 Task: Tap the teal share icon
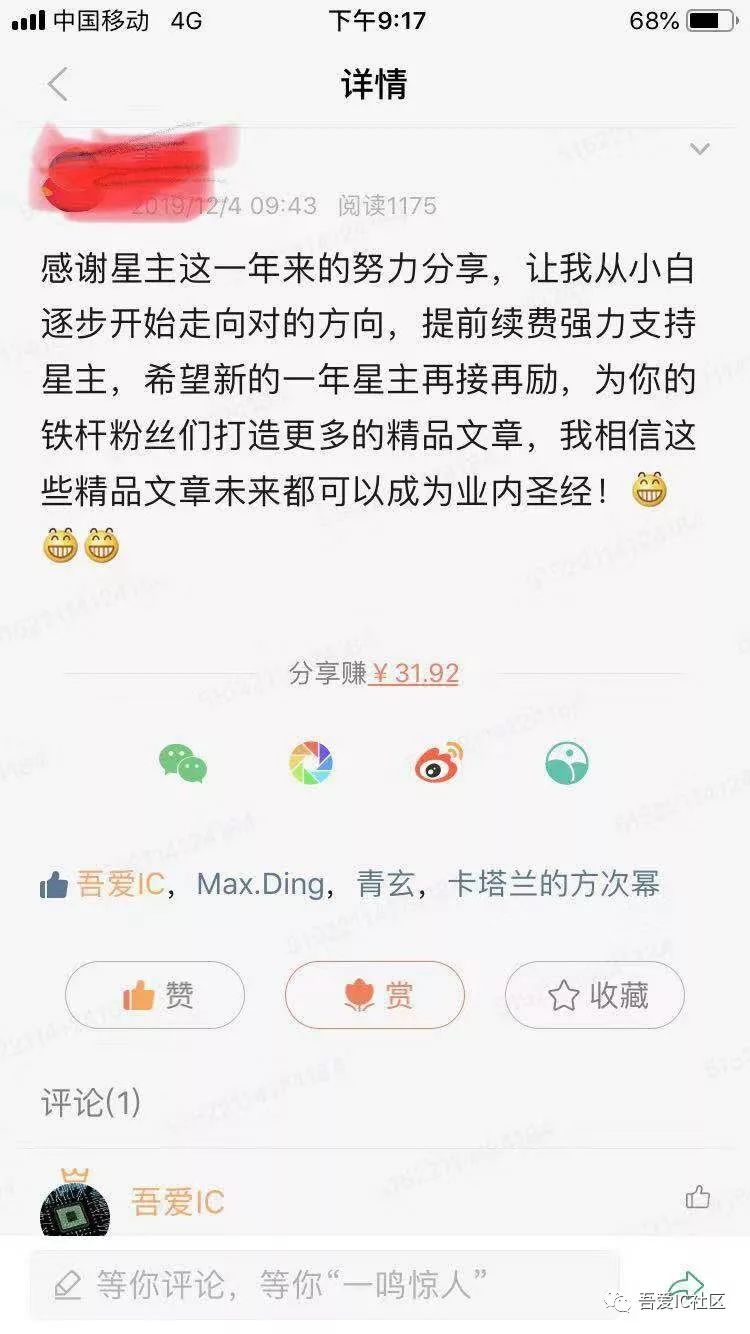point(567,765)
